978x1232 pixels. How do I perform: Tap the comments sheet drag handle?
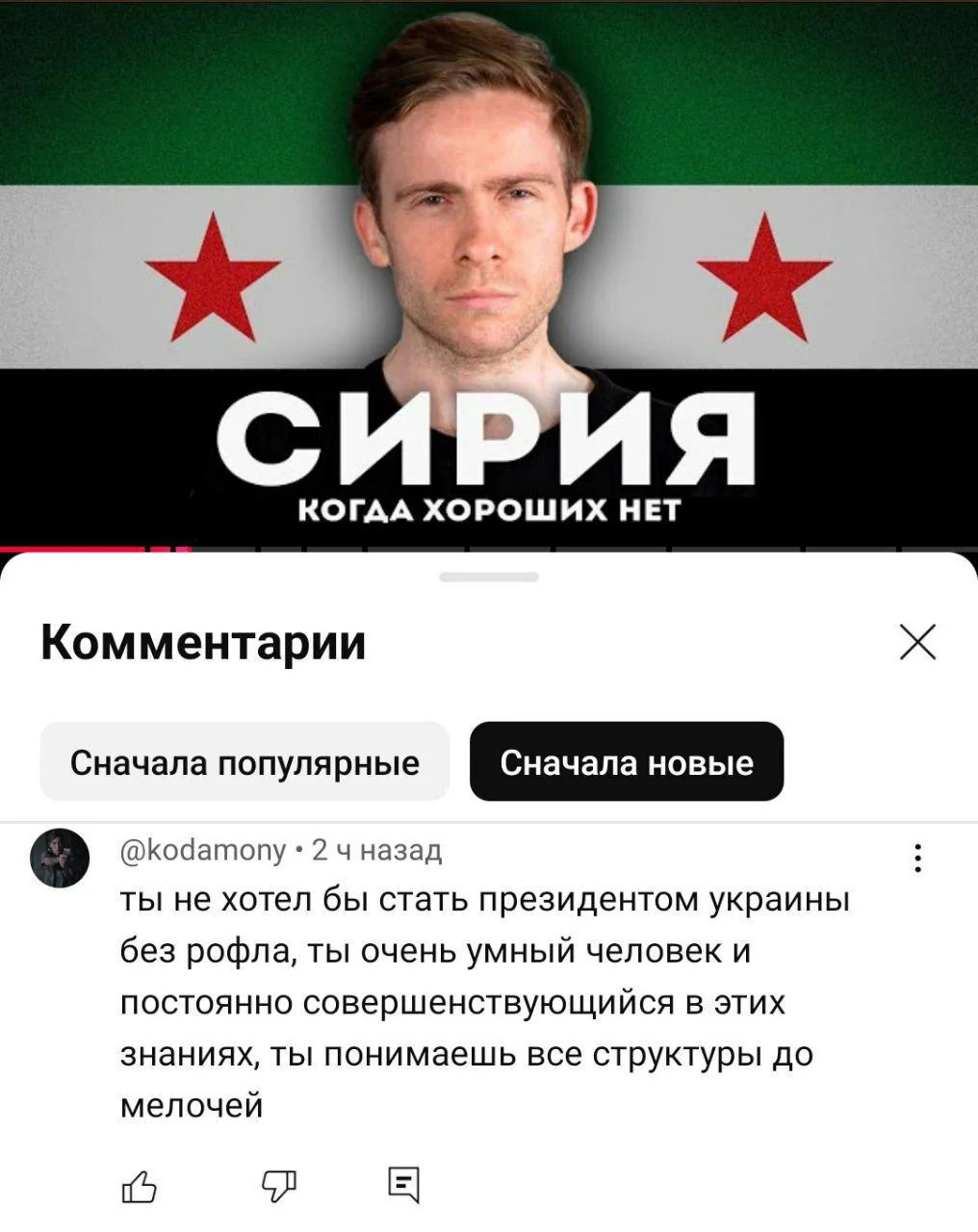[x=488, y=577]
